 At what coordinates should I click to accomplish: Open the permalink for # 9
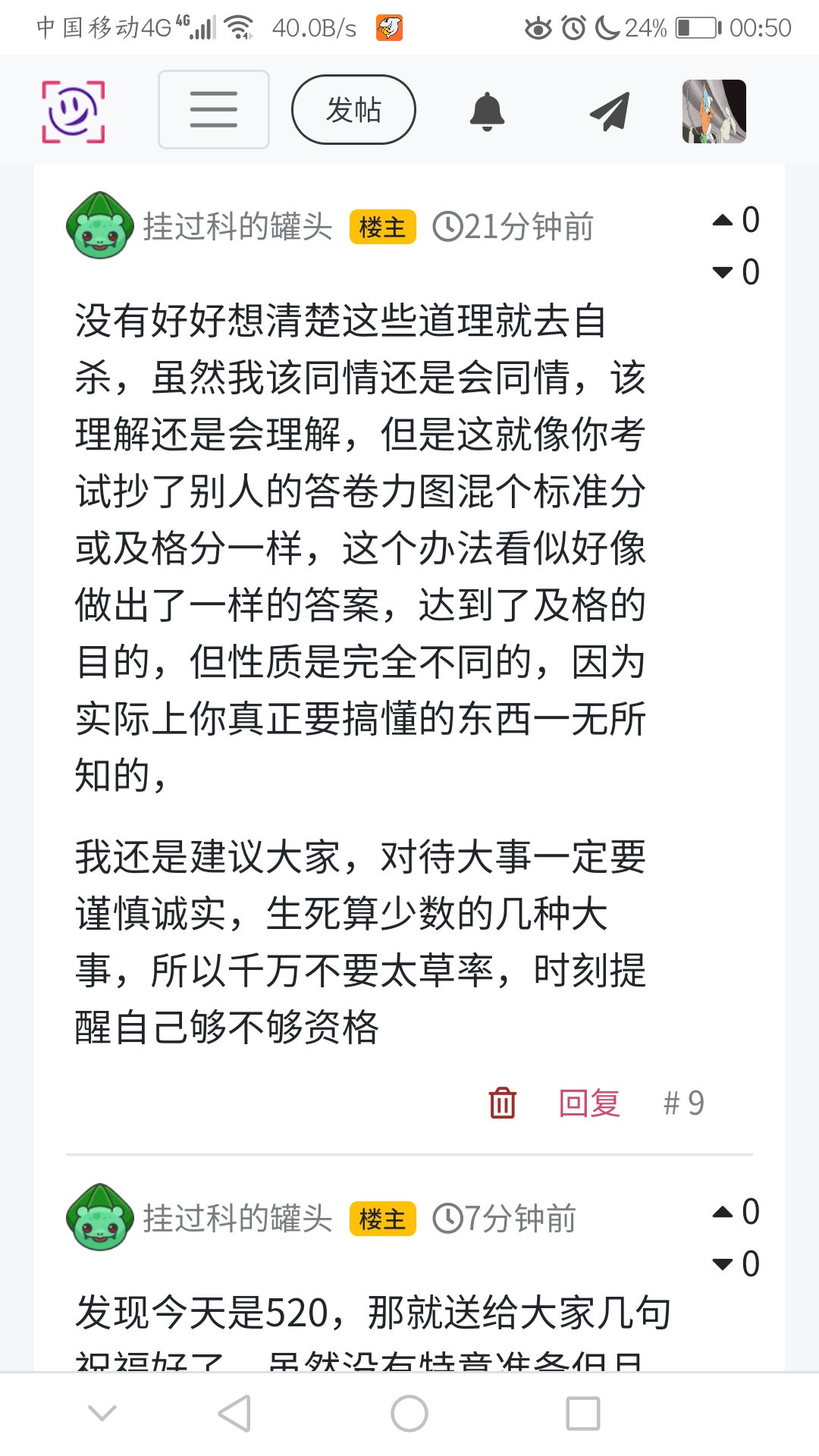683,1103
